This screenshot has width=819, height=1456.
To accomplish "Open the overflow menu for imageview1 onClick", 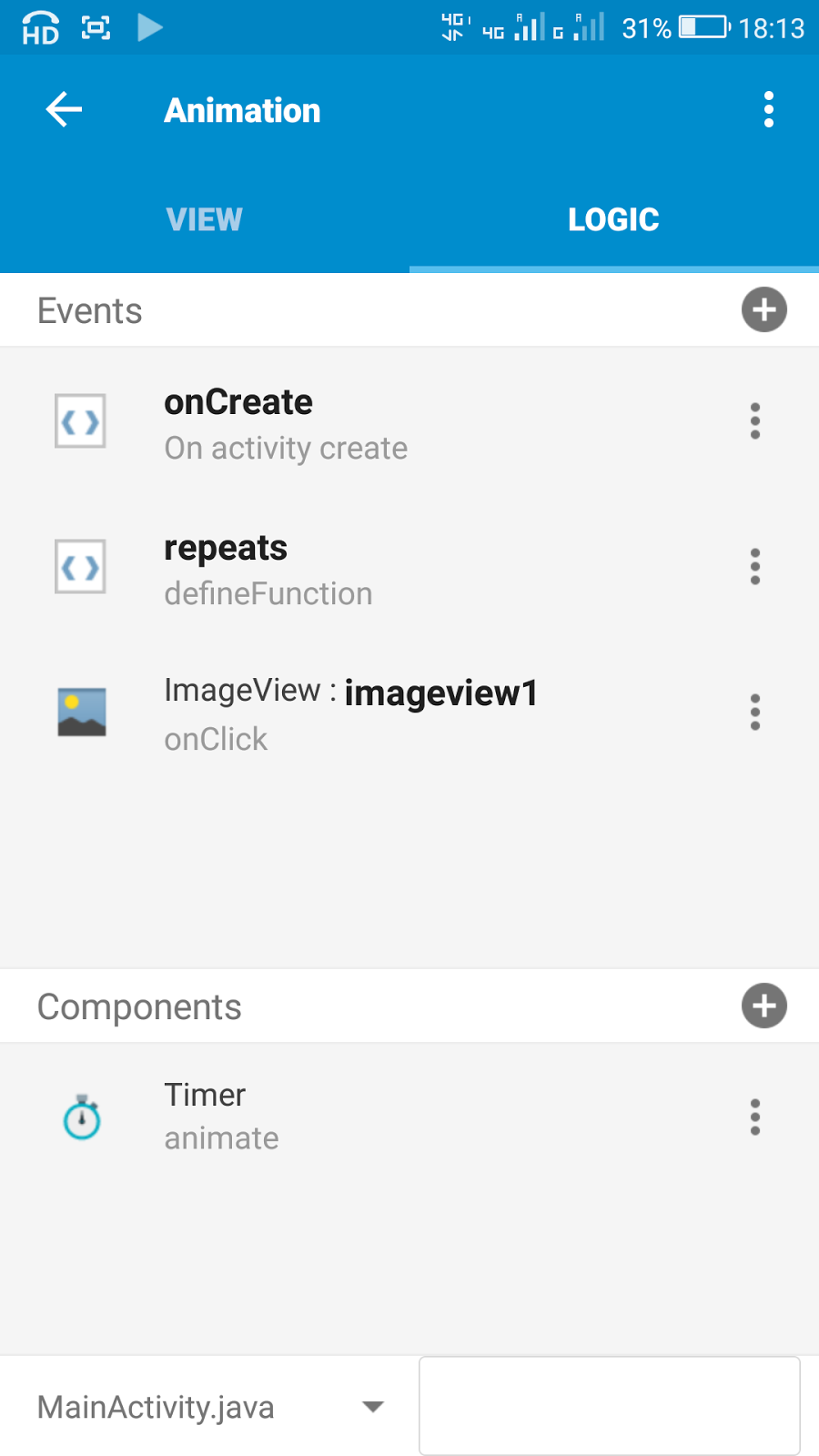I will coord(754,712).
